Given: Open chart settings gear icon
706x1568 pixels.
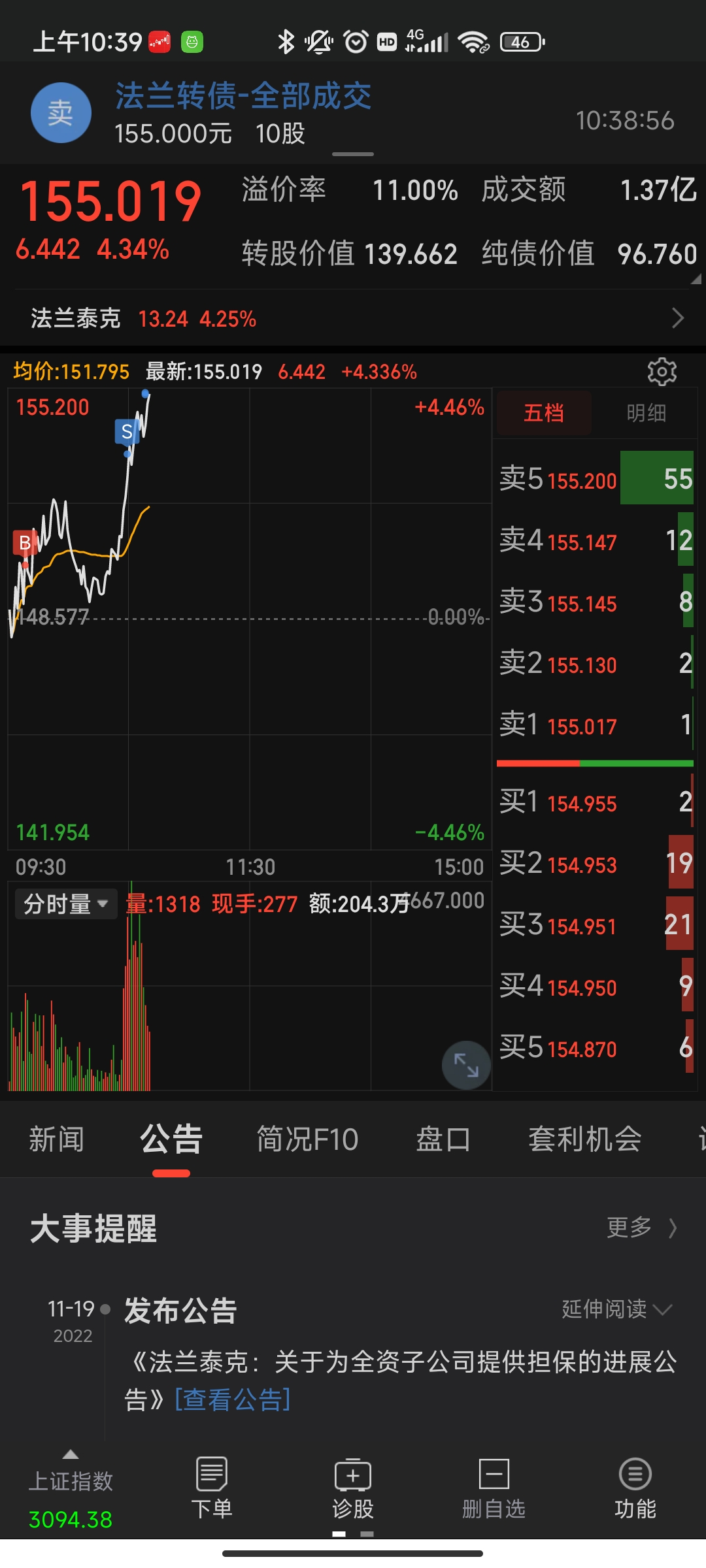Looking at the screenshot, I should pos(662,372).
